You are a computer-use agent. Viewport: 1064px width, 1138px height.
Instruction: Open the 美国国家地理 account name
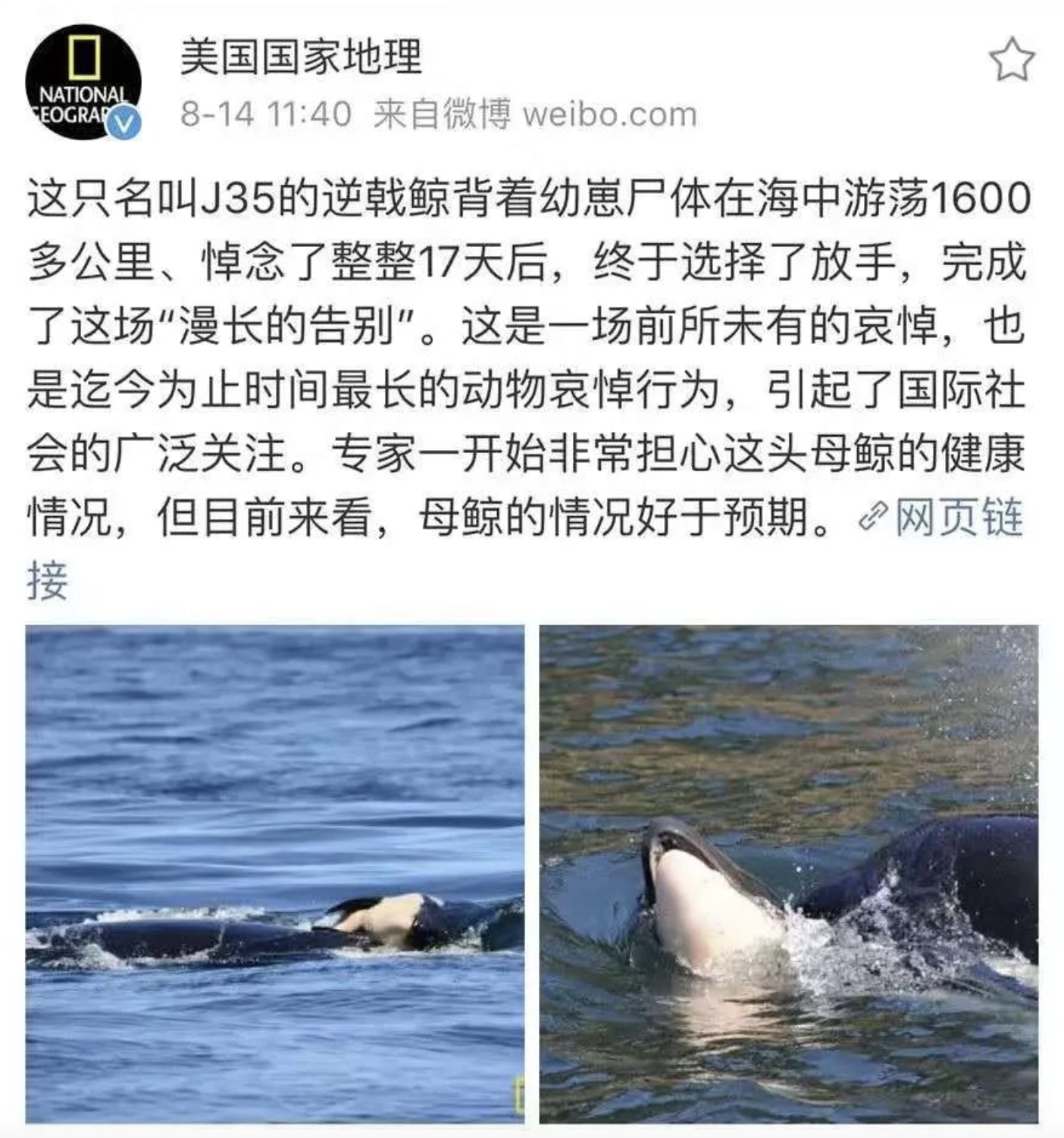pos(301,58)
